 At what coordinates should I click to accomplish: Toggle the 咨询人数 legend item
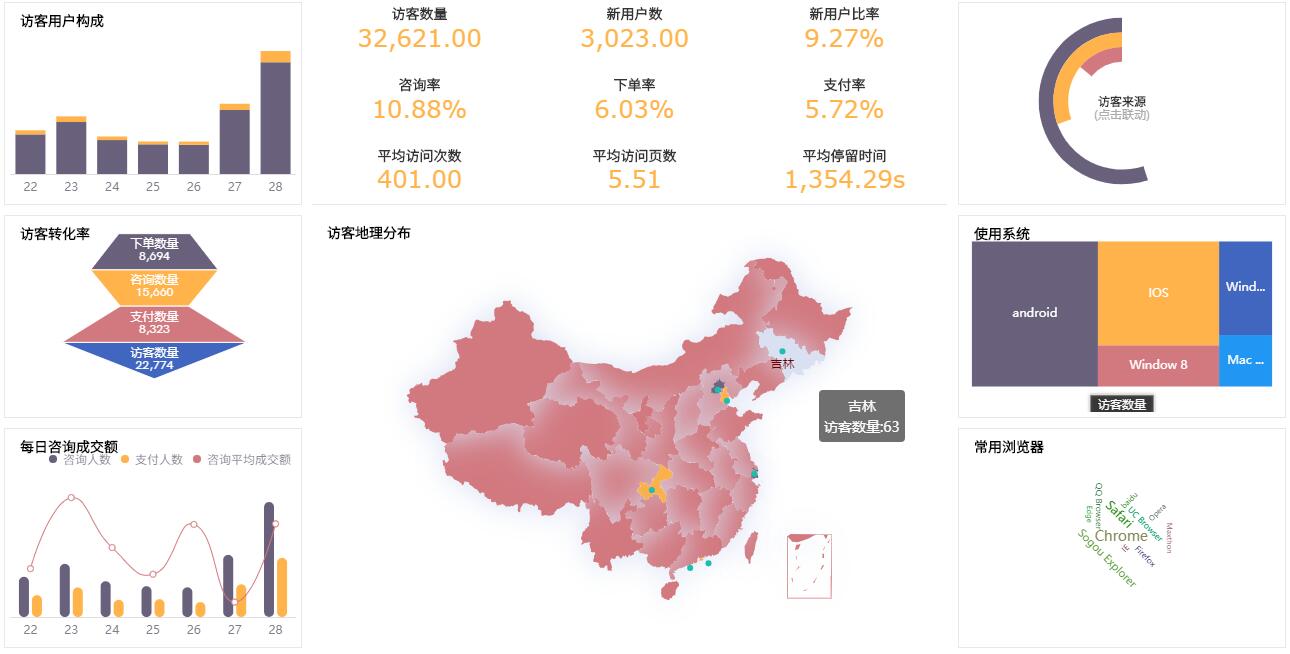[80, 460]
